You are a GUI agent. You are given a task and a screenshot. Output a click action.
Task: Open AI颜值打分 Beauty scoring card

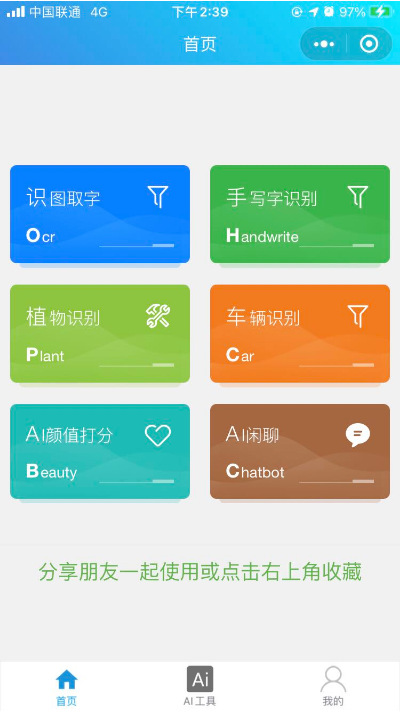pos(100,451)
